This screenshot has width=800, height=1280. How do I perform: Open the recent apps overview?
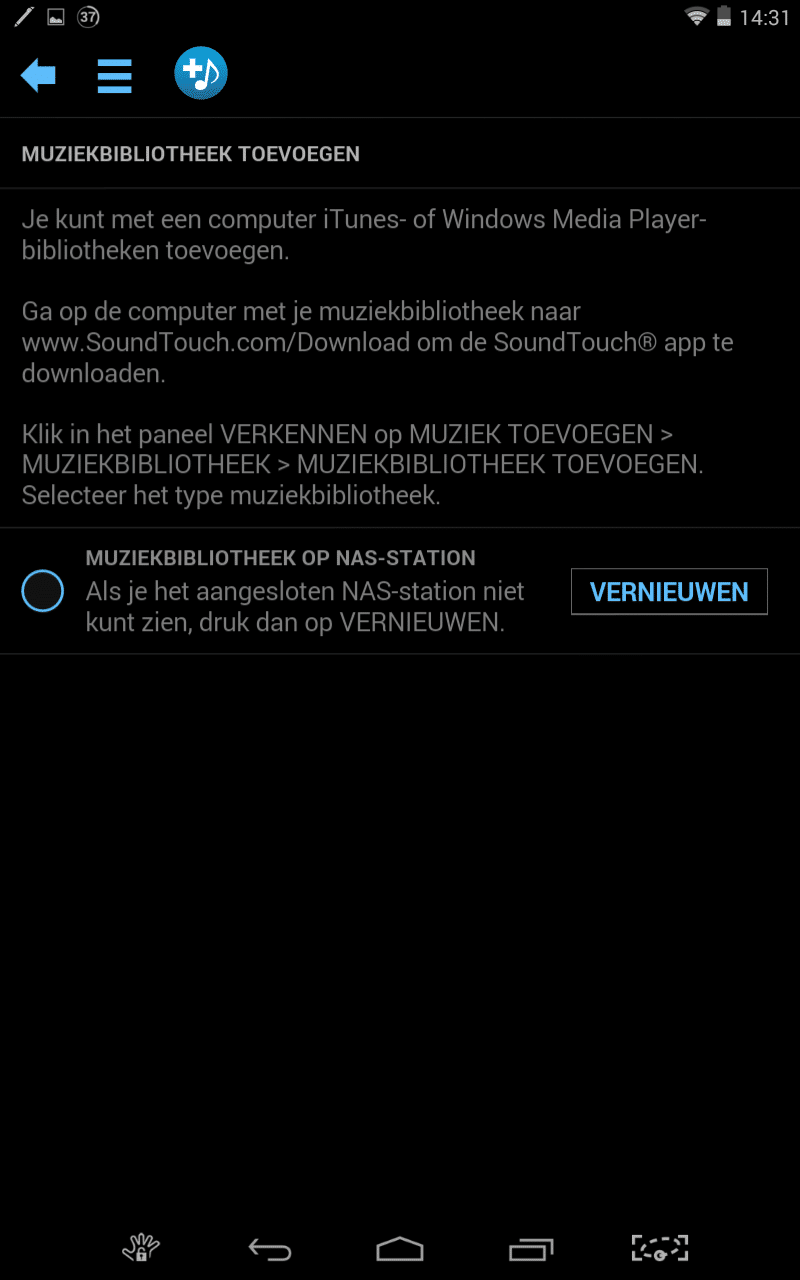click(x=531, y=1248)
